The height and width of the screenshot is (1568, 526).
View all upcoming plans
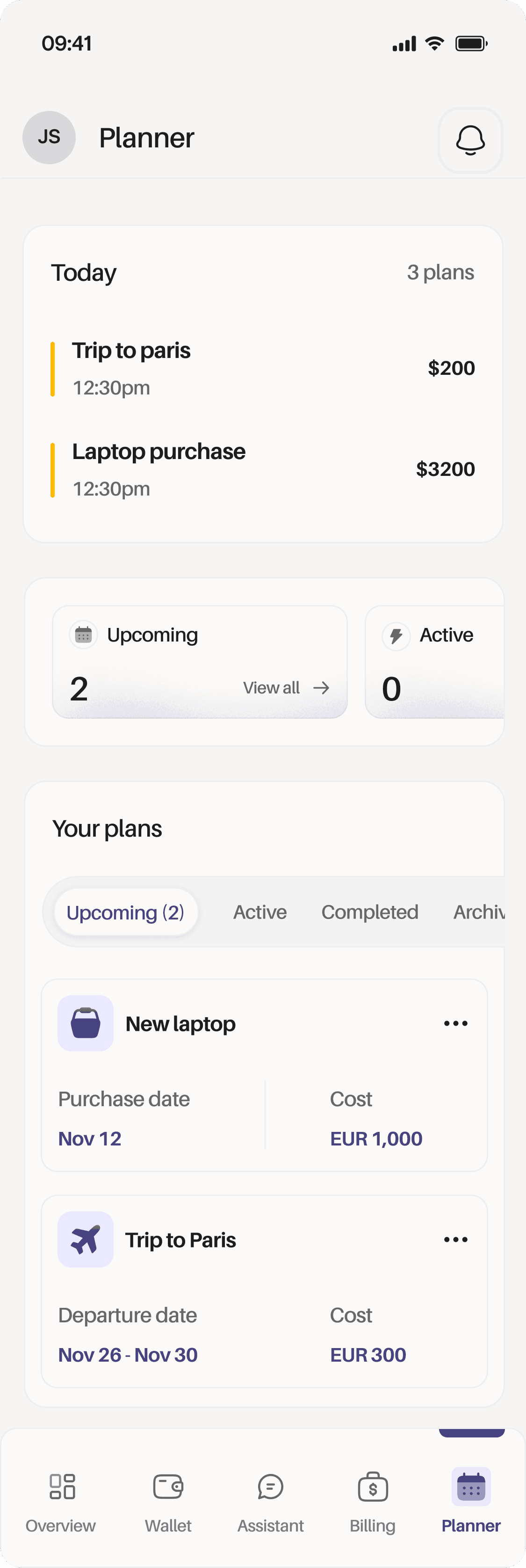click(287, 688)
